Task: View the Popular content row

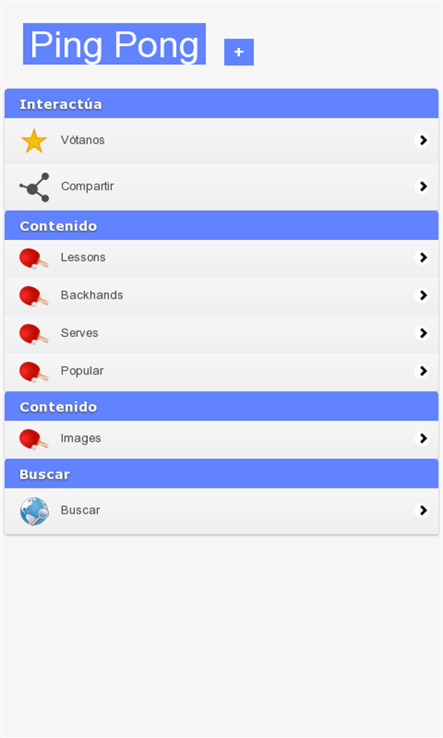Action: coord(221,372)
